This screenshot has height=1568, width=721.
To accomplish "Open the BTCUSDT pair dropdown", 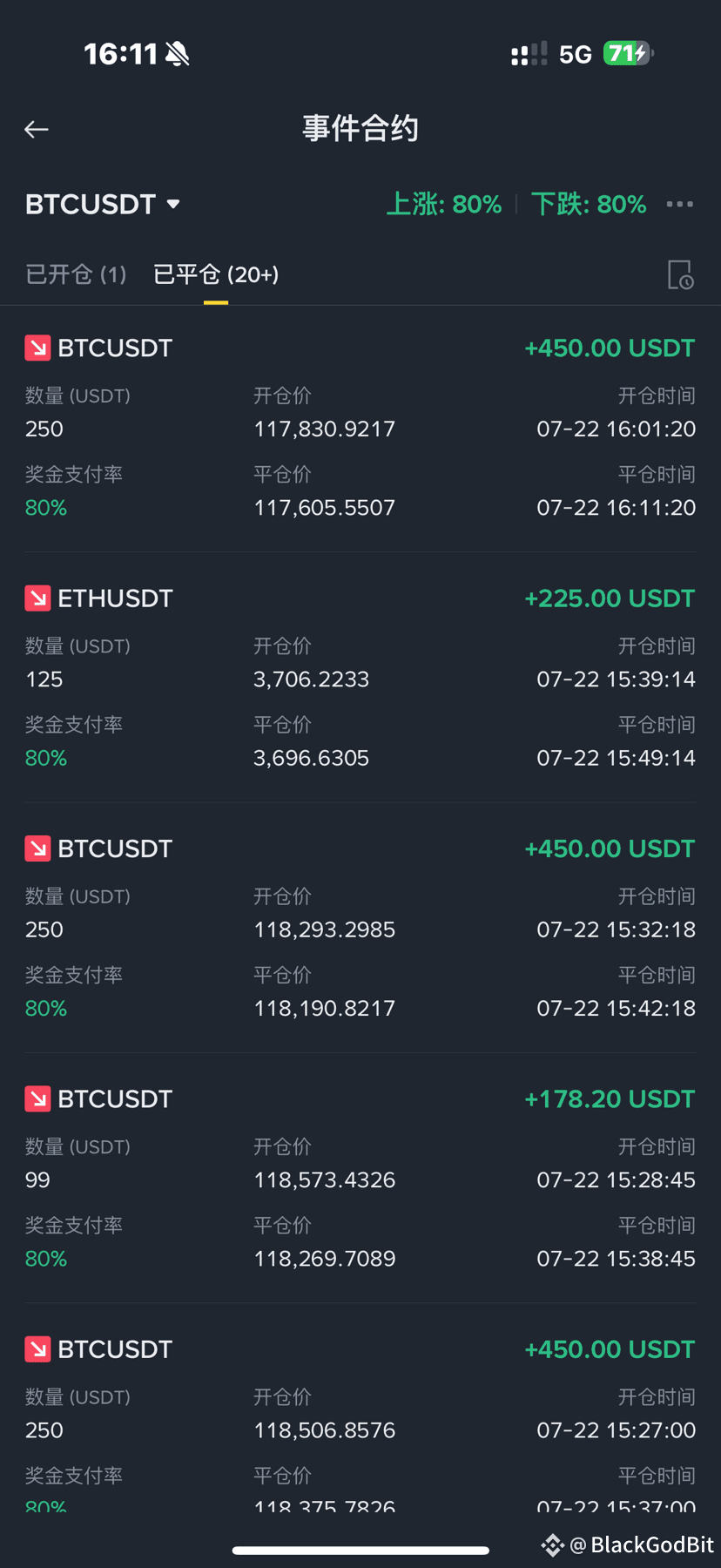I will (x=103, y=204).
